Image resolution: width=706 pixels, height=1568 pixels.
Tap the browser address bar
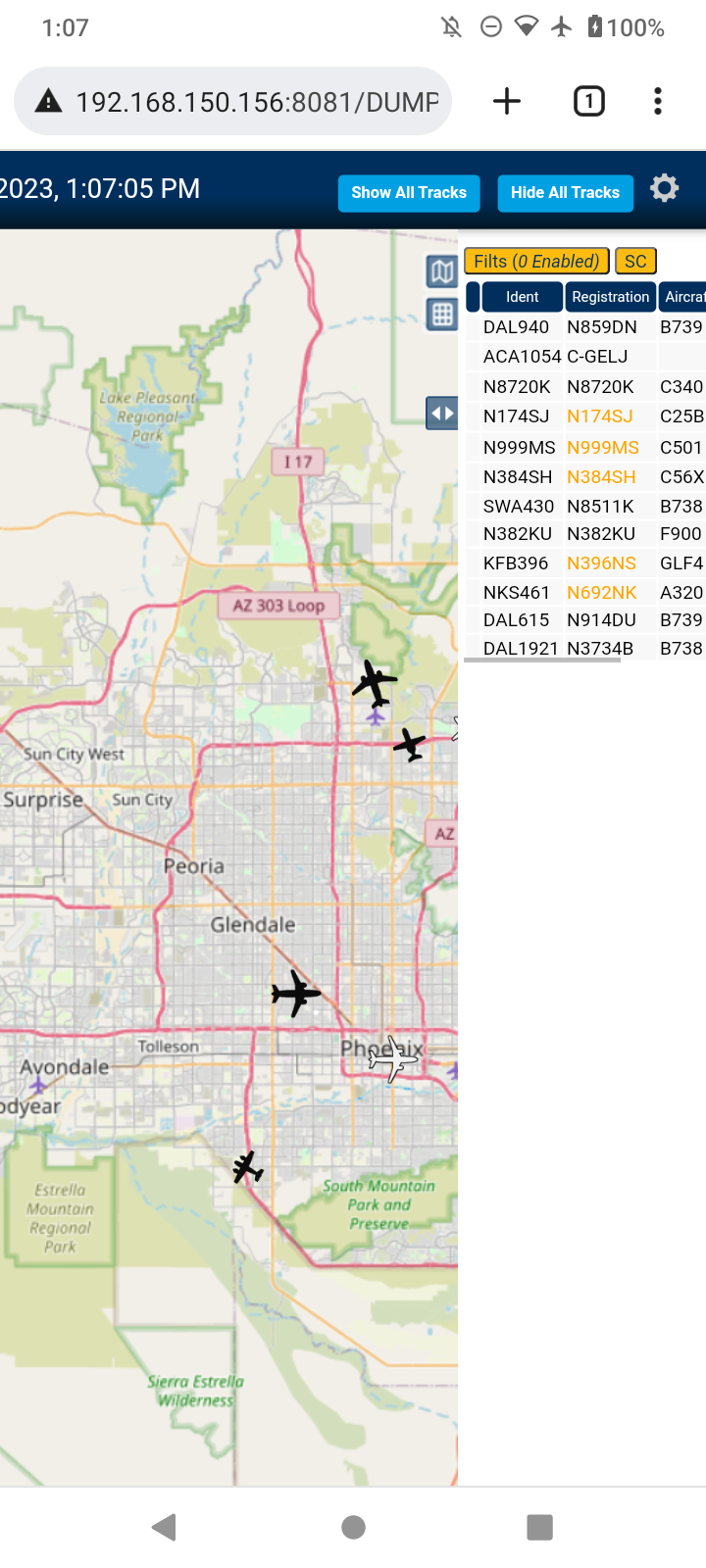[x=232, y=101]
